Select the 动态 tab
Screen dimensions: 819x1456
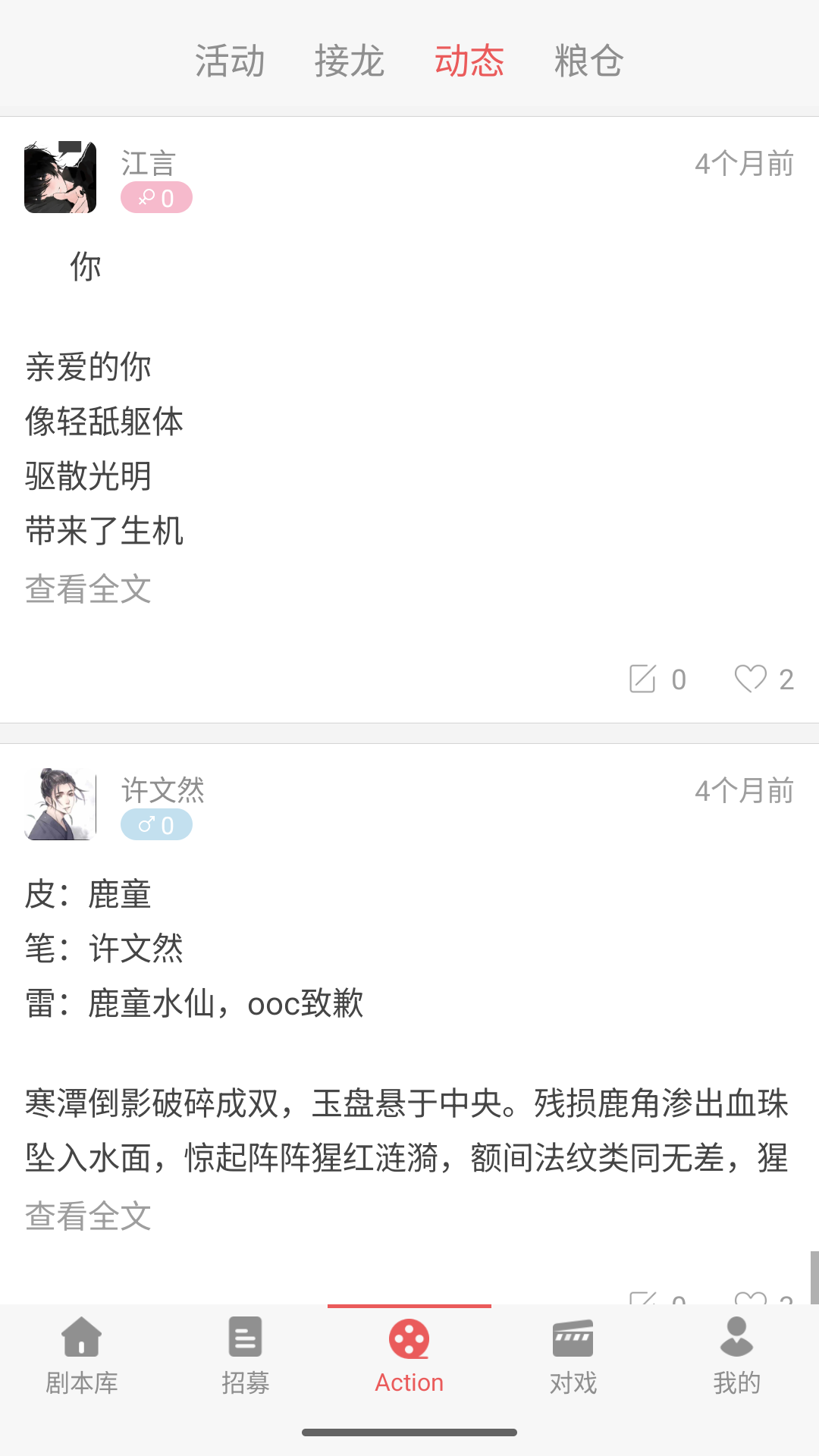coord(469,61)
